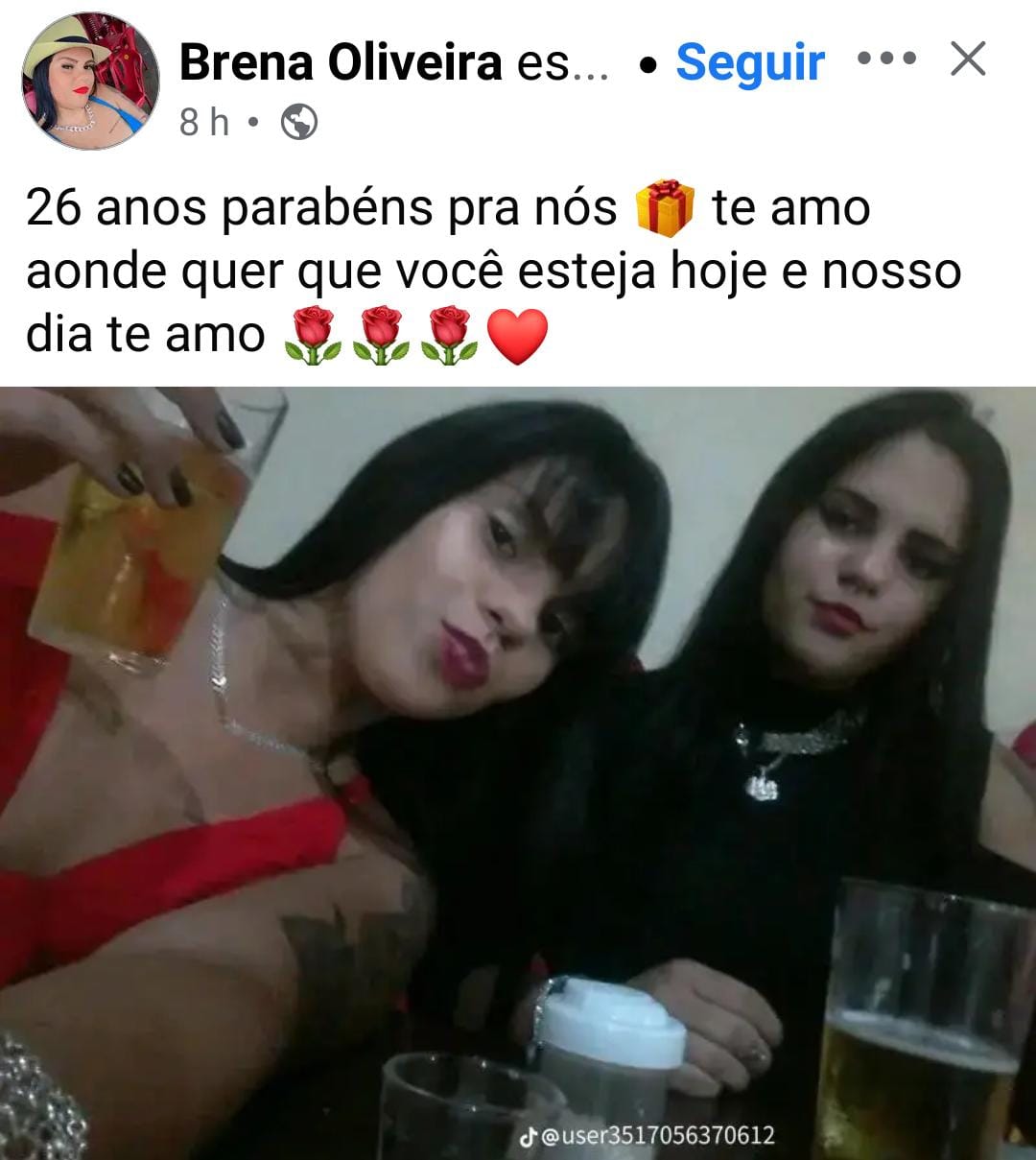Open the post overflow menu
The width and height of the screenshot is (1036, 1160).
(886, 59)
